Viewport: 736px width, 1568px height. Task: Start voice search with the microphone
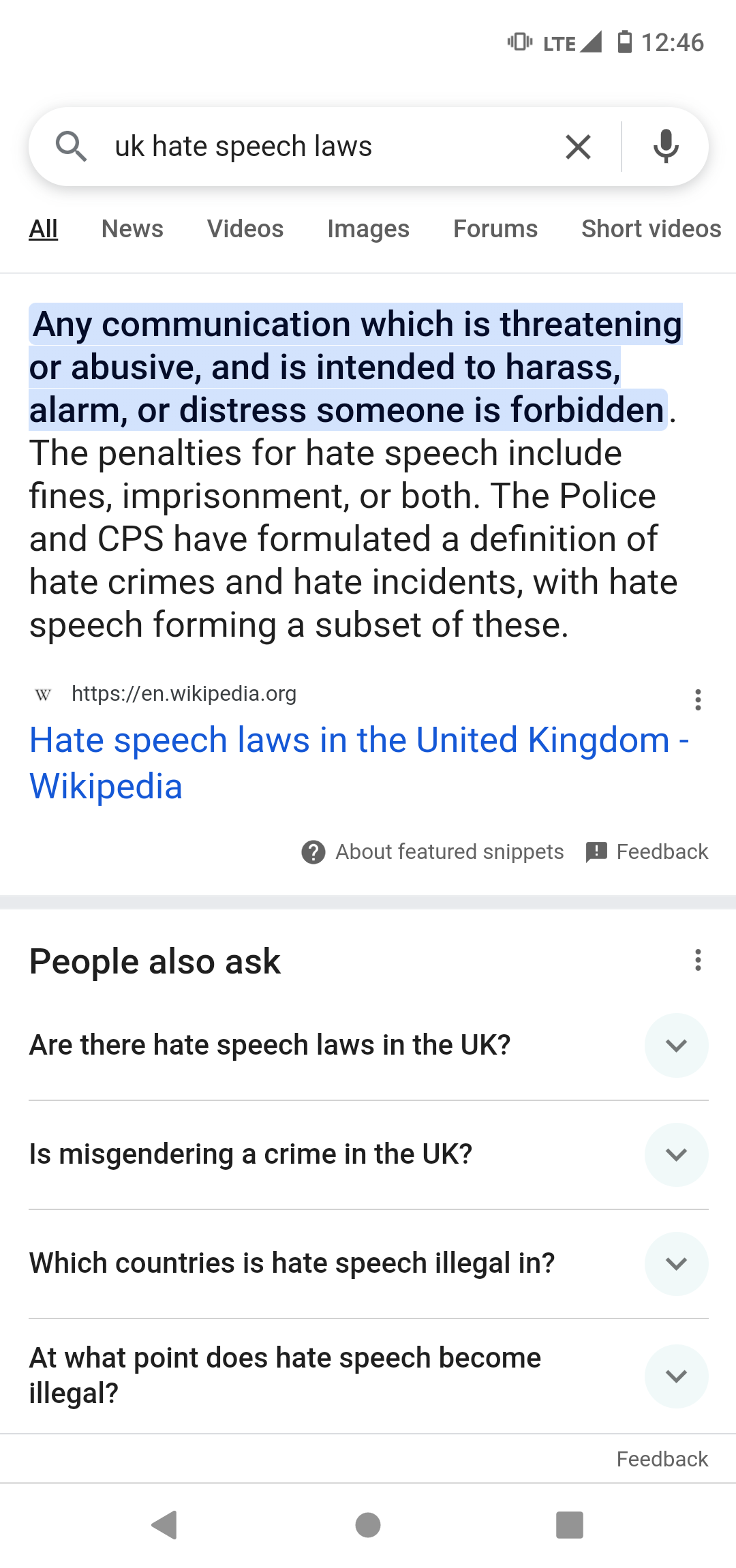pos(666,147)
